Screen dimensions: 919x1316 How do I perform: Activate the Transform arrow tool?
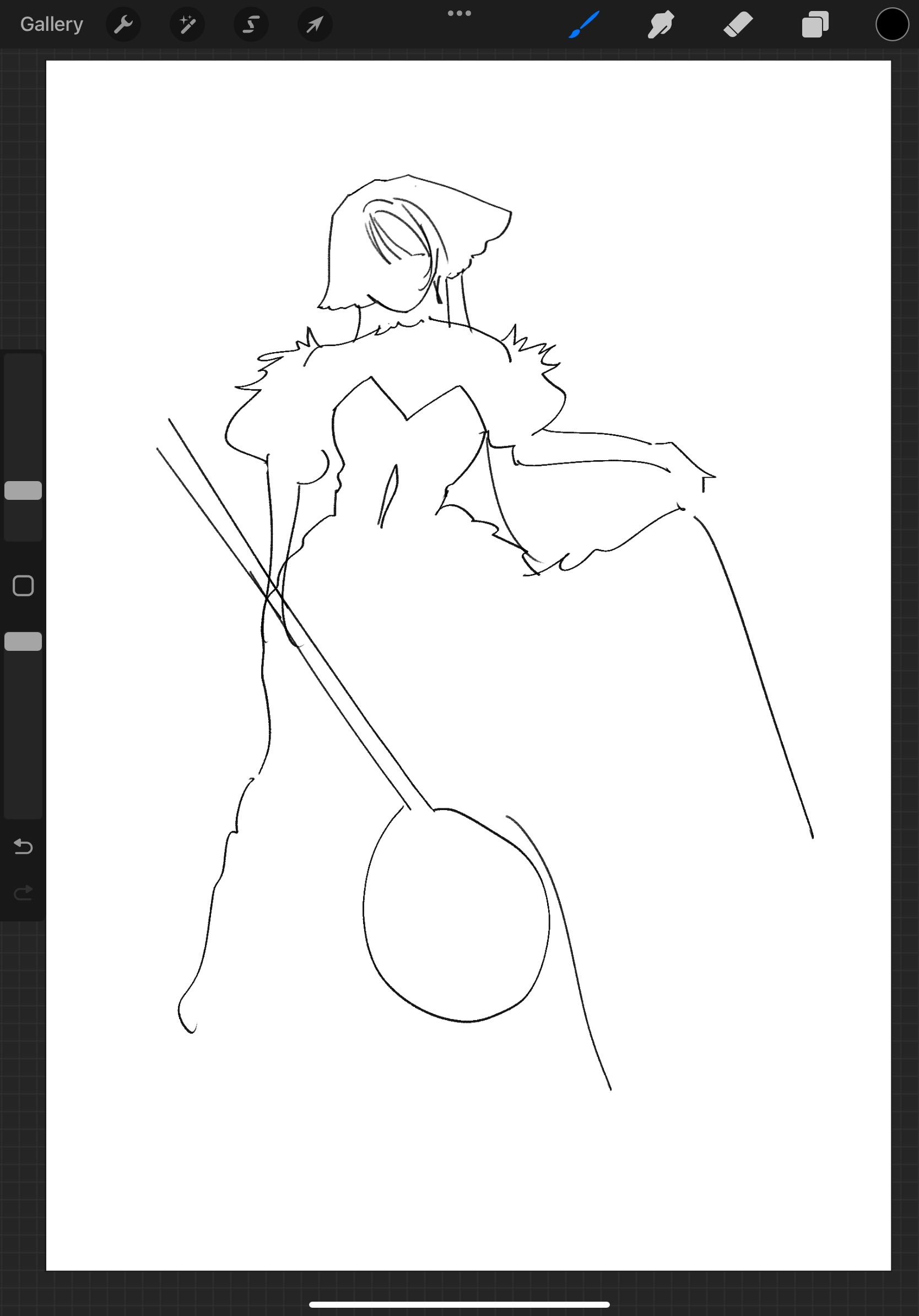coord(315,25)
